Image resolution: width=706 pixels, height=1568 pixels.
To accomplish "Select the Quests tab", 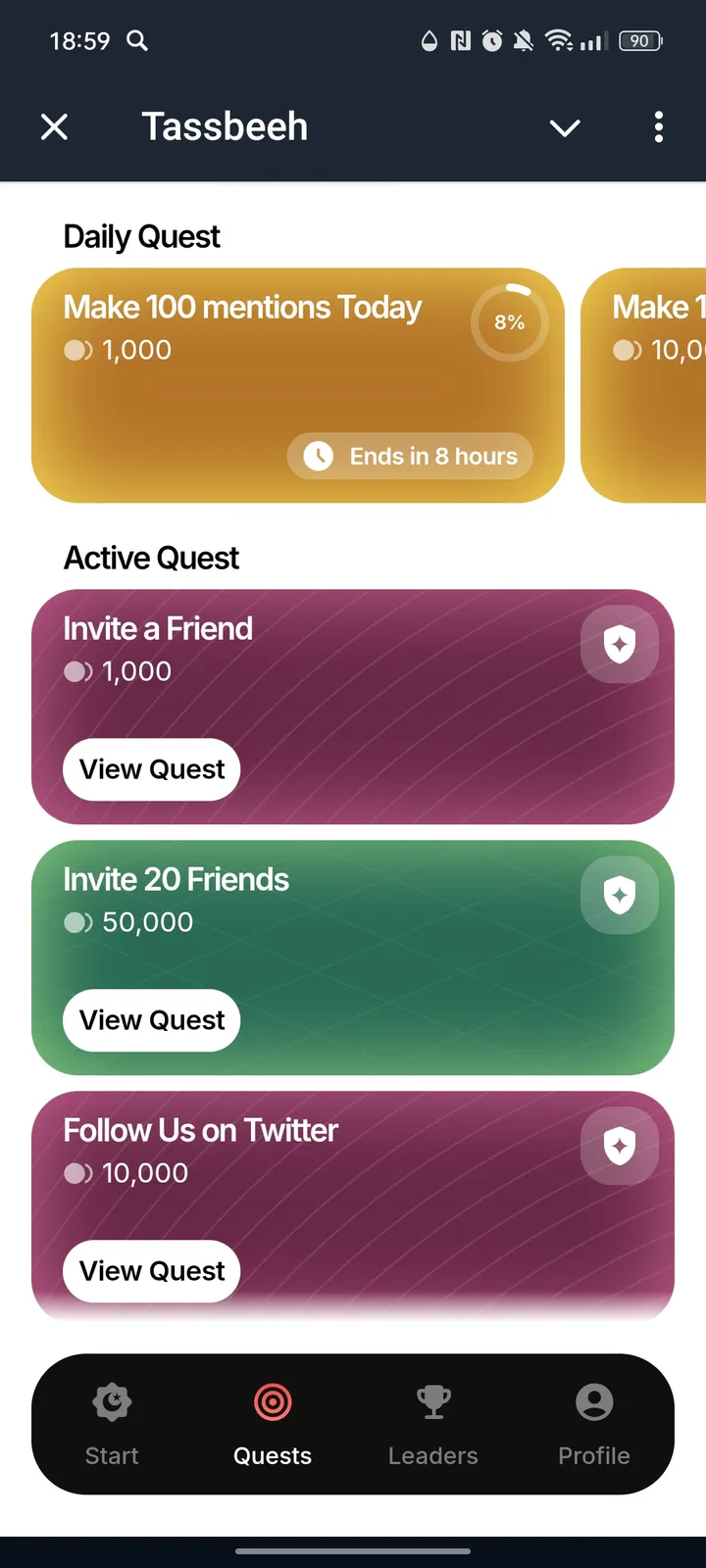I will pyautogui.click(x=273, y=1425).
